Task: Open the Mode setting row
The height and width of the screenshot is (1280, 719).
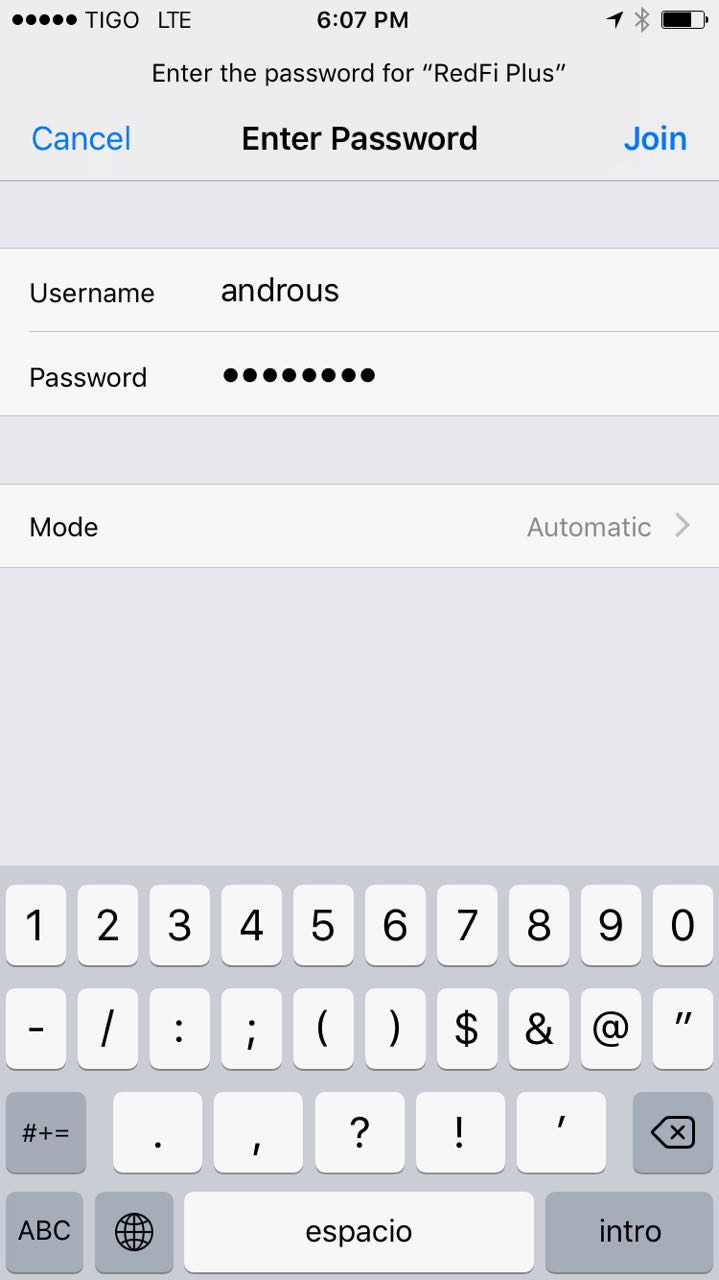Action: click(359, 526)
